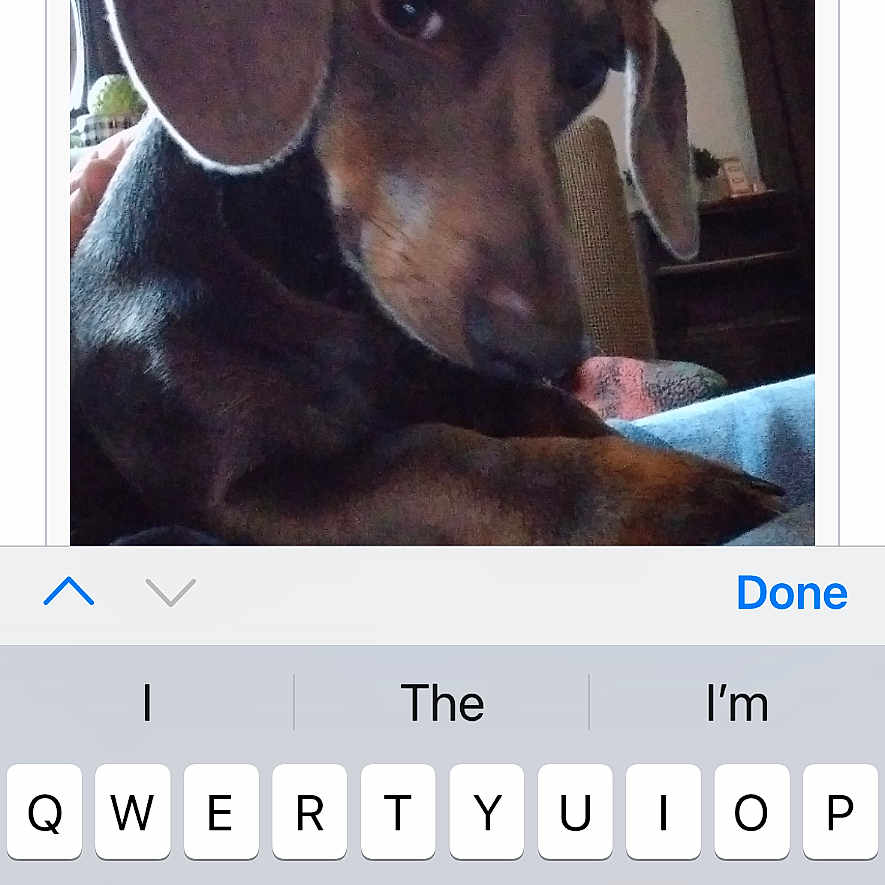This screenshot has width=885, height=885.
Task: Insert the suggestion "I"
Action: tap(147, 703)
